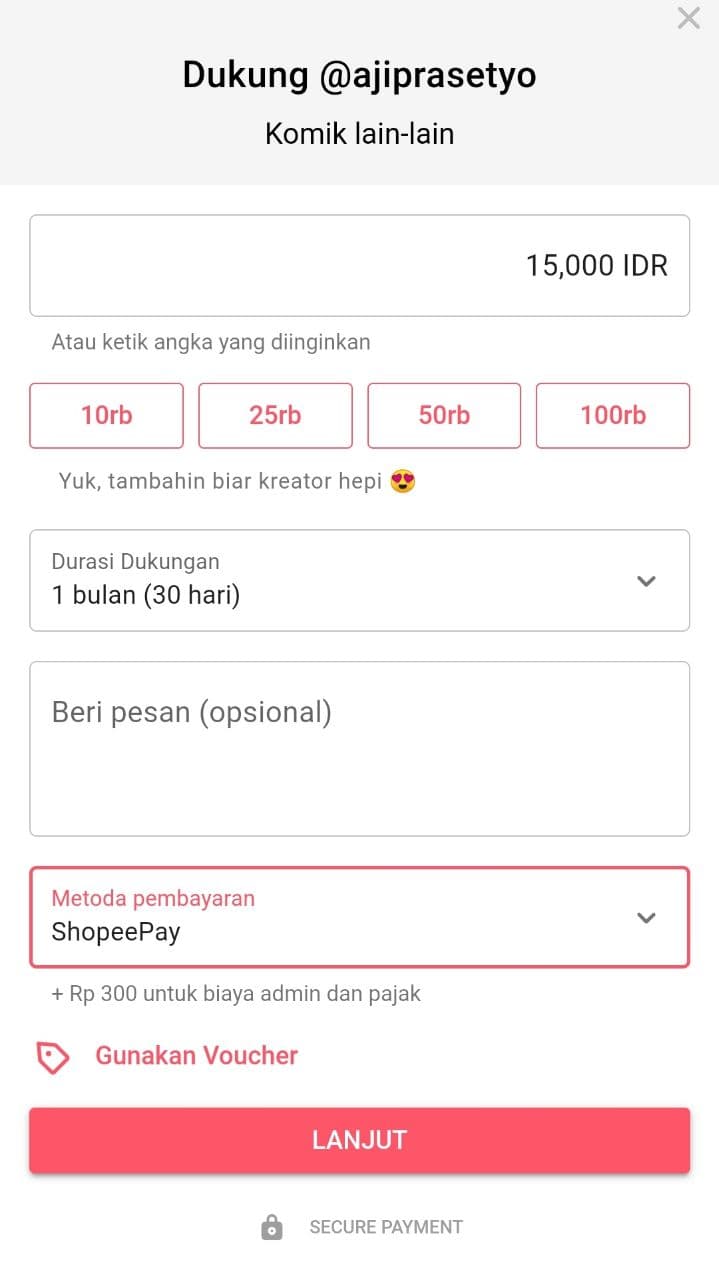The width and height of the screenshot is (719, 1280).
Task: Select the 100rb amount chip
Action: click(x=613, y=415)
